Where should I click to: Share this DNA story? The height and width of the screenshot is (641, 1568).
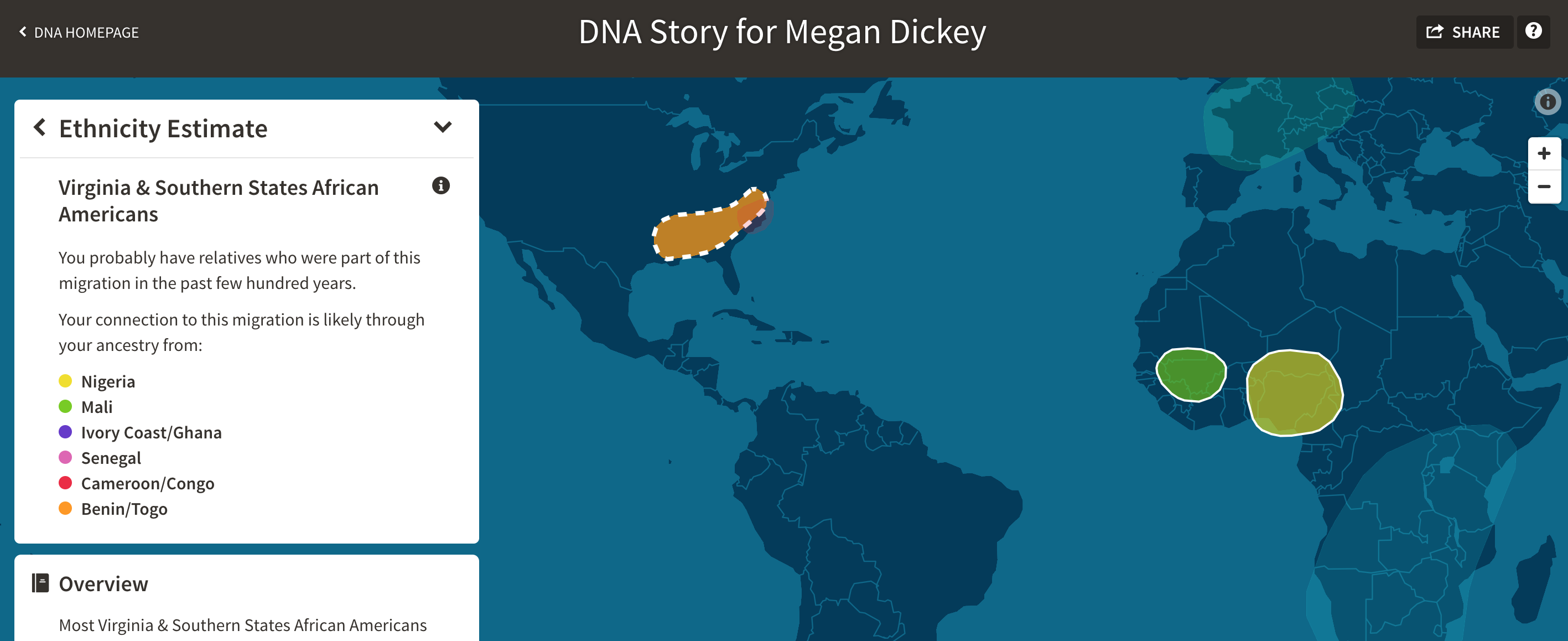pyautogui.click(x=1463, y=32)
